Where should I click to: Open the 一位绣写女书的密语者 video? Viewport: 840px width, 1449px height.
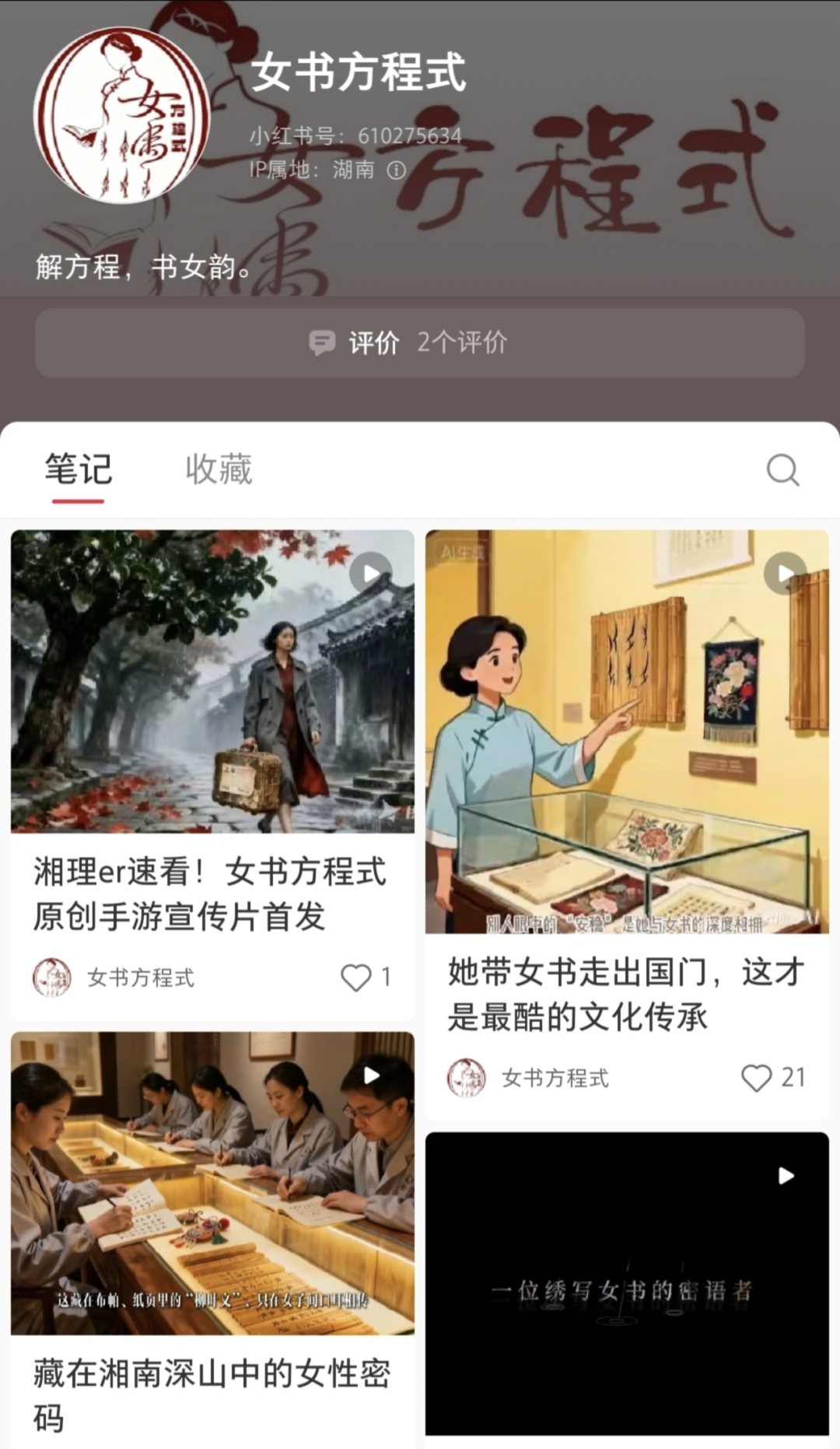(627, 1284)
